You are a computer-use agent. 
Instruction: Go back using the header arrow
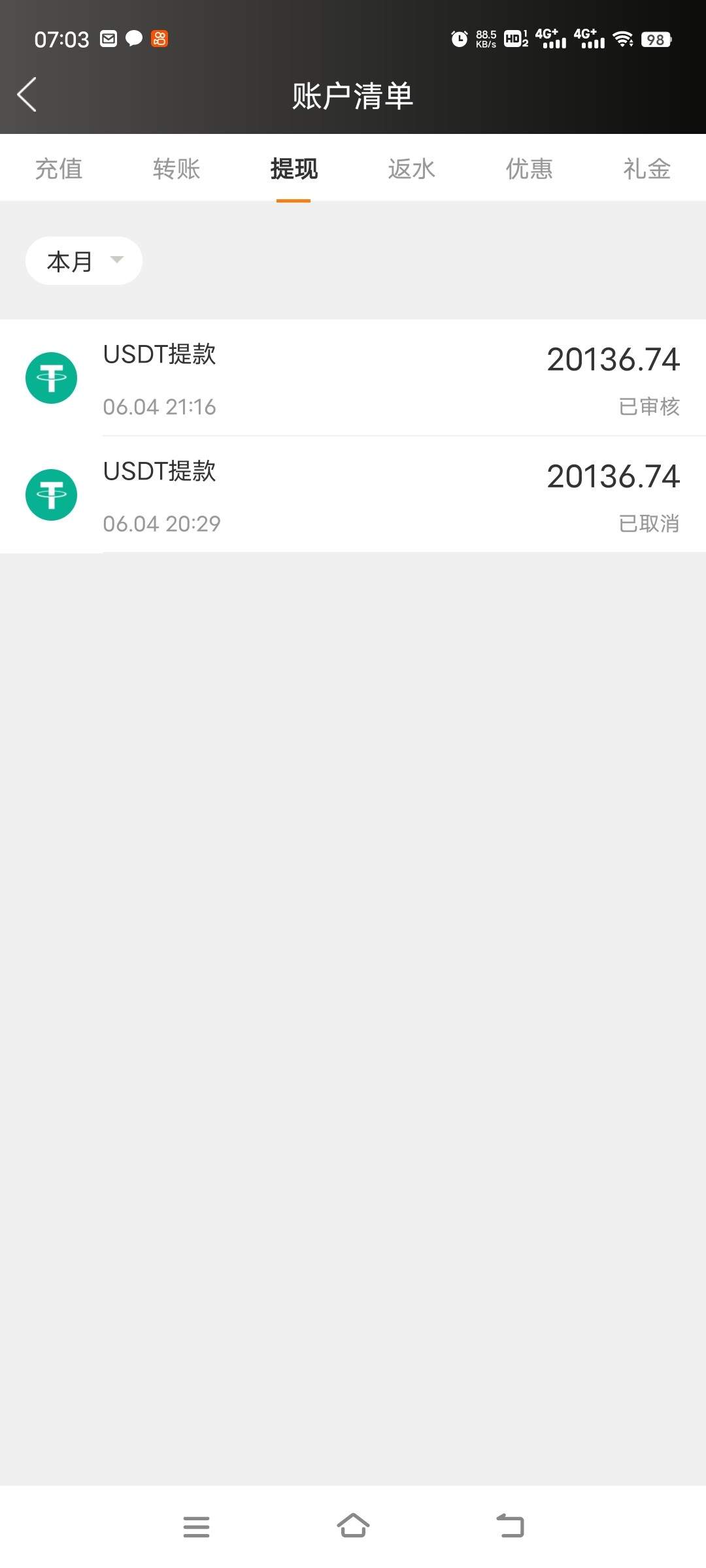[x=27, y=95]
